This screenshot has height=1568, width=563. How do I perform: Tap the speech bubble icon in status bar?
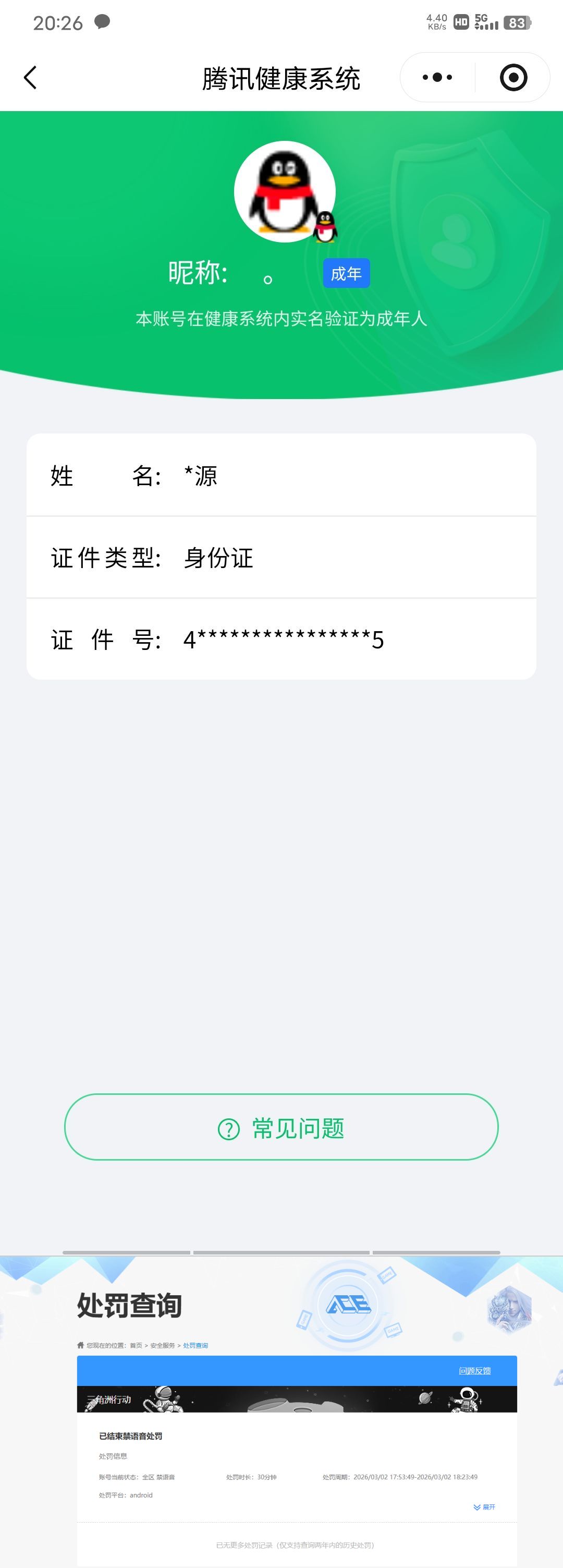click(102, 21)
